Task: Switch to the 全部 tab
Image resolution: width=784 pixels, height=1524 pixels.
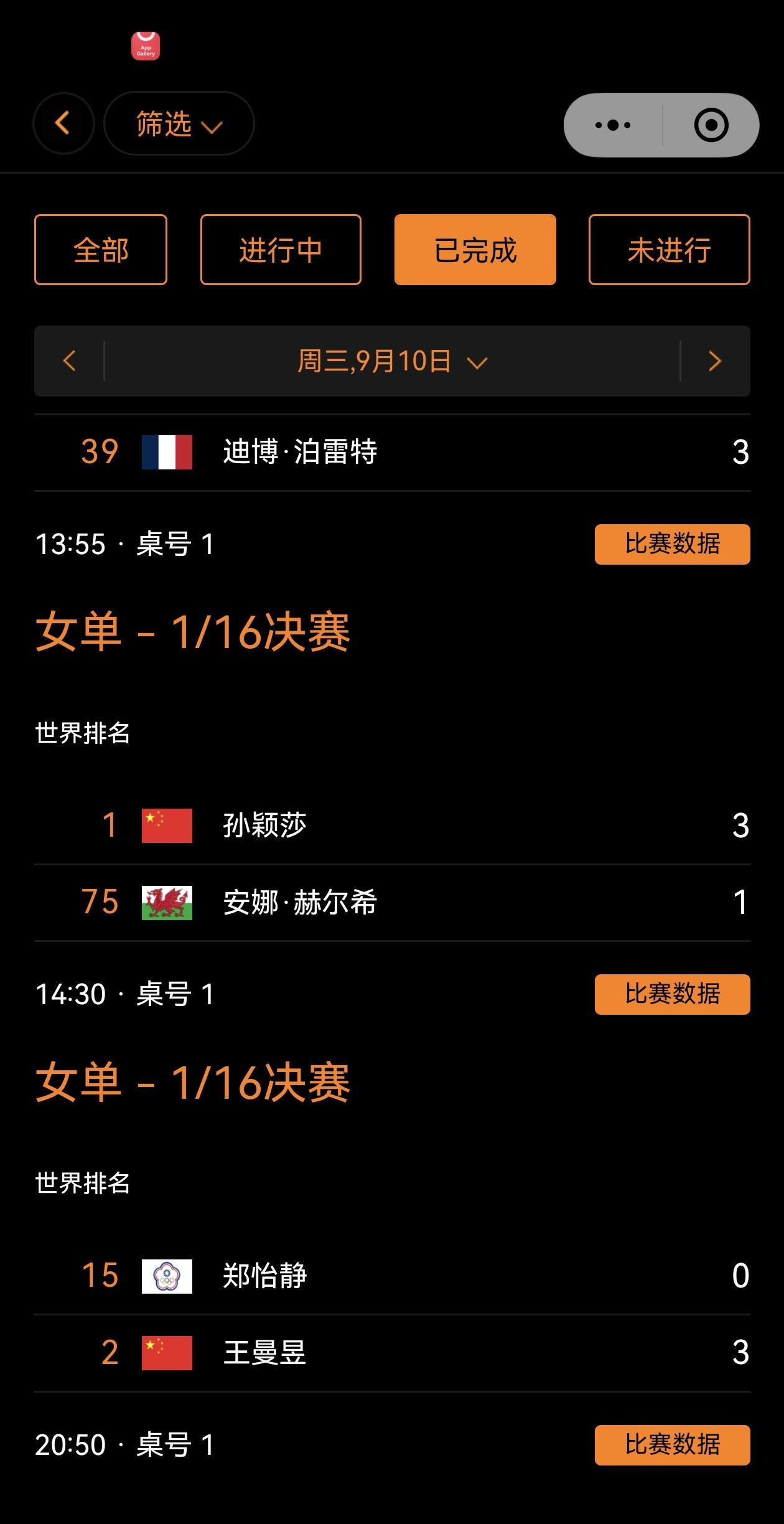Action: click(101, 250)
